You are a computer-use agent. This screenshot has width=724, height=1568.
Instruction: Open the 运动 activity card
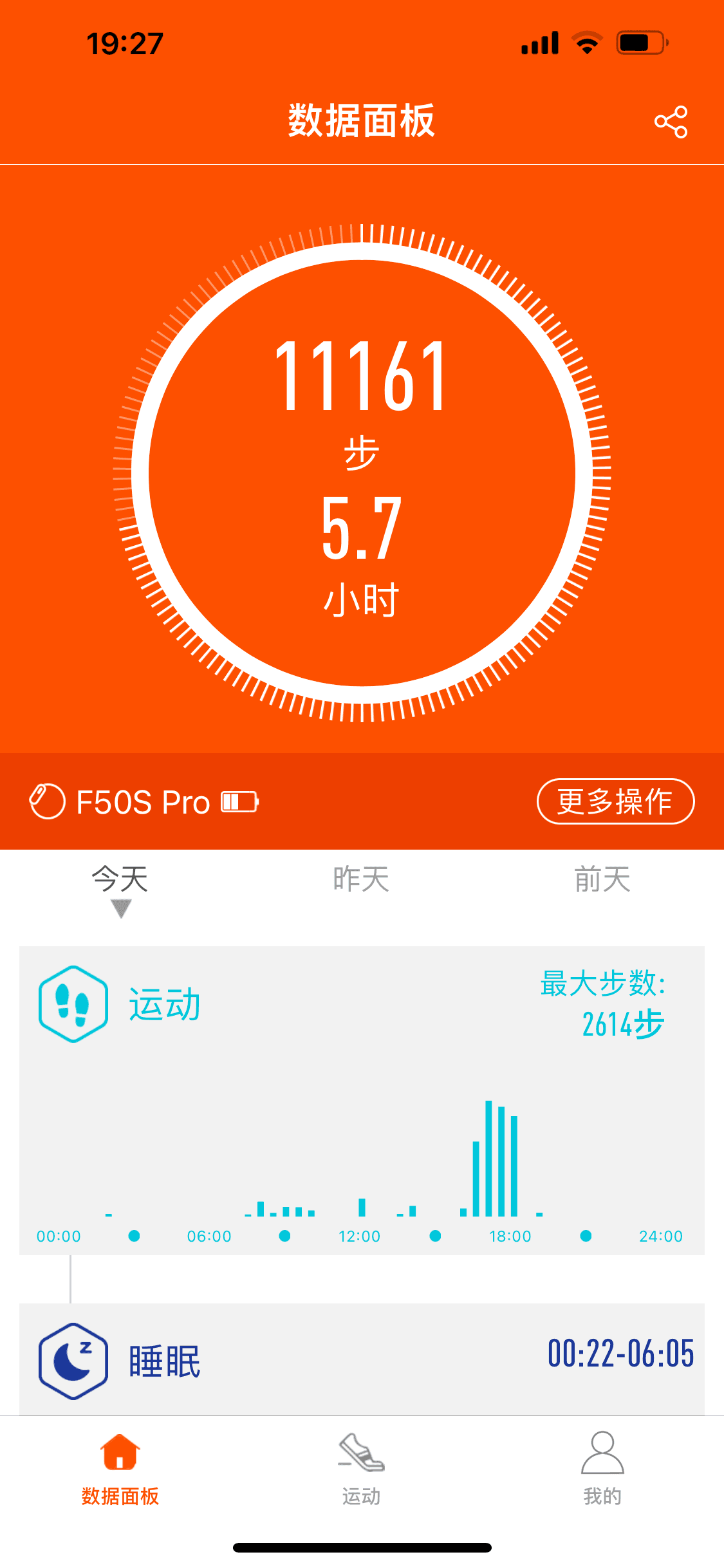362,1100
